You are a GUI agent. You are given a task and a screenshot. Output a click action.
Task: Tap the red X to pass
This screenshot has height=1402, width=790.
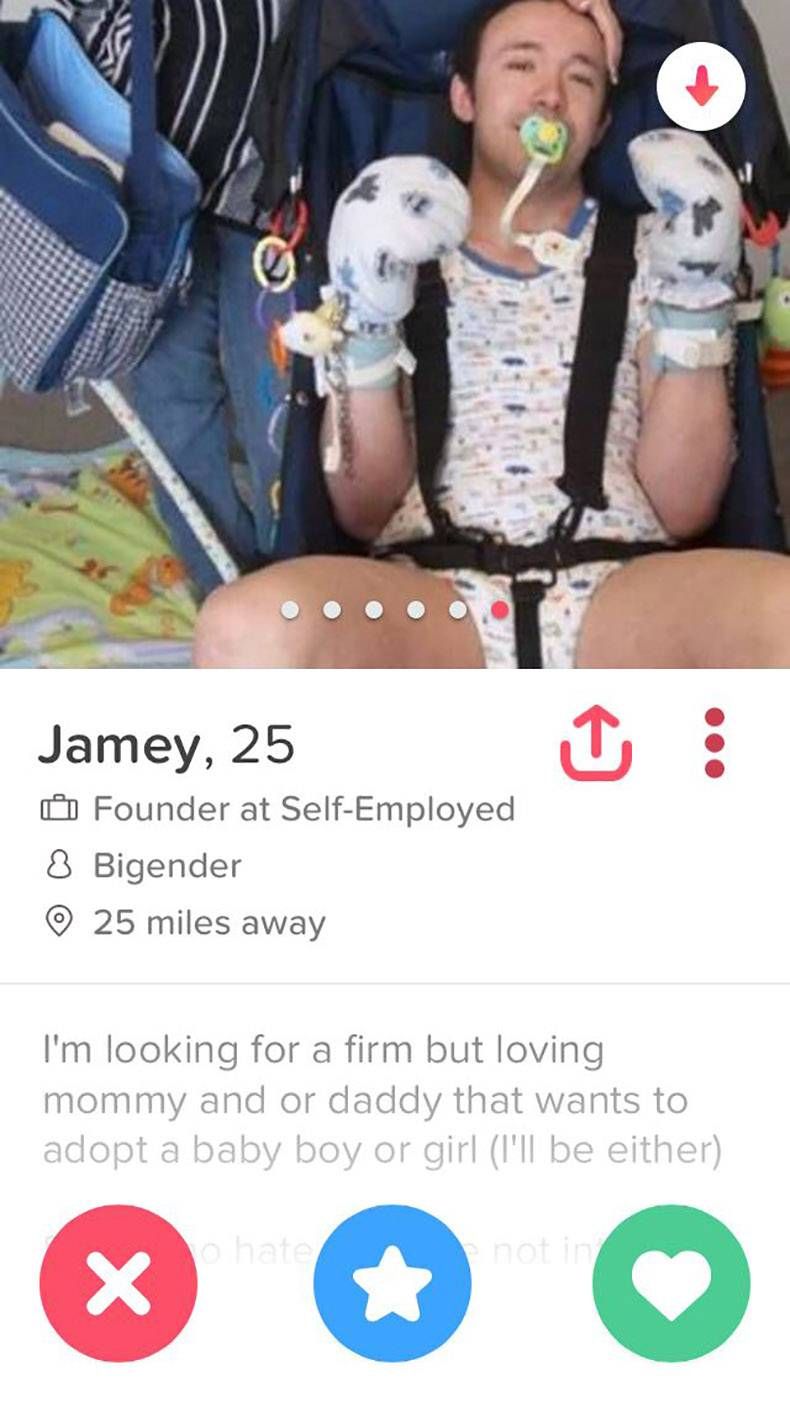click(x=118, y=1283)
